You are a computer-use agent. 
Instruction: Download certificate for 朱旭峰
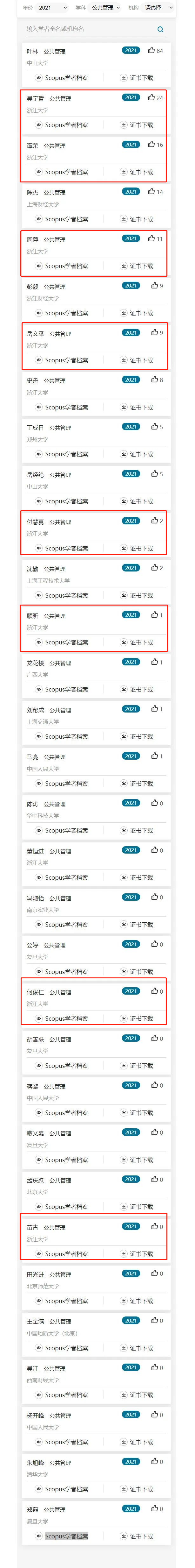click(137, 1489)
